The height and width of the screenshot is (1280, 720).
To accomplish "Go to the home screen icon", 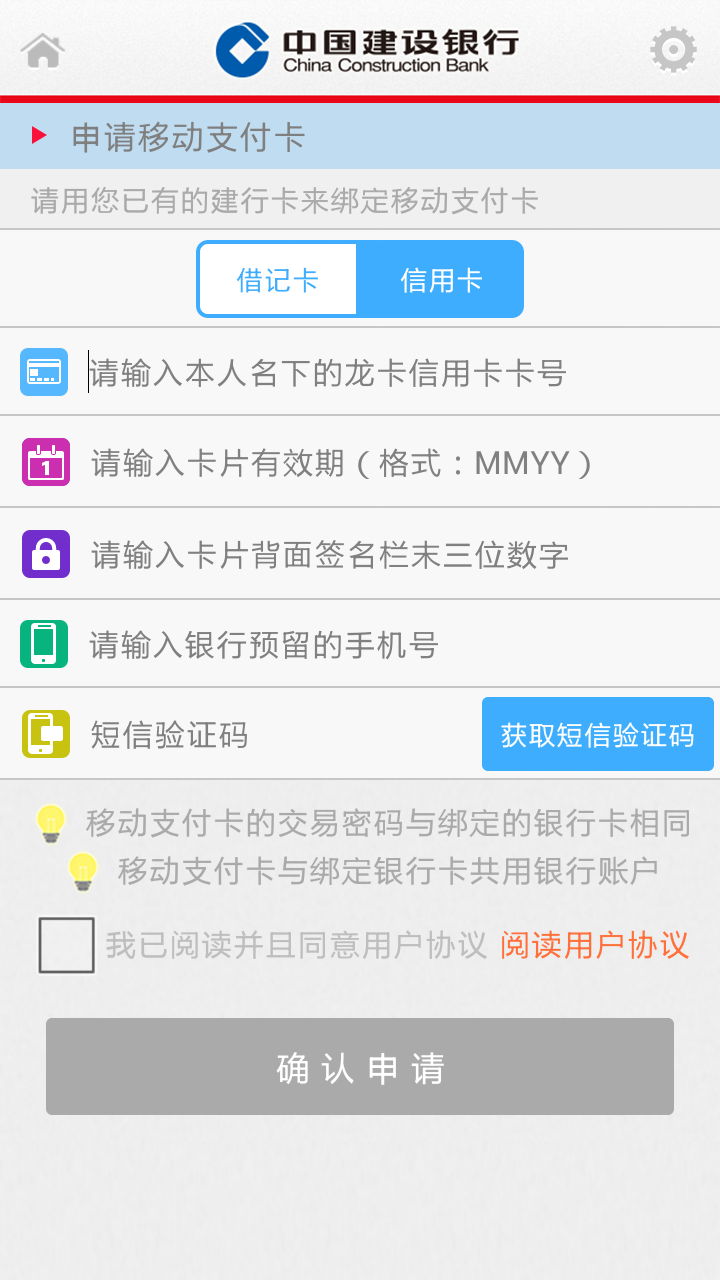I will coord(43,50).
